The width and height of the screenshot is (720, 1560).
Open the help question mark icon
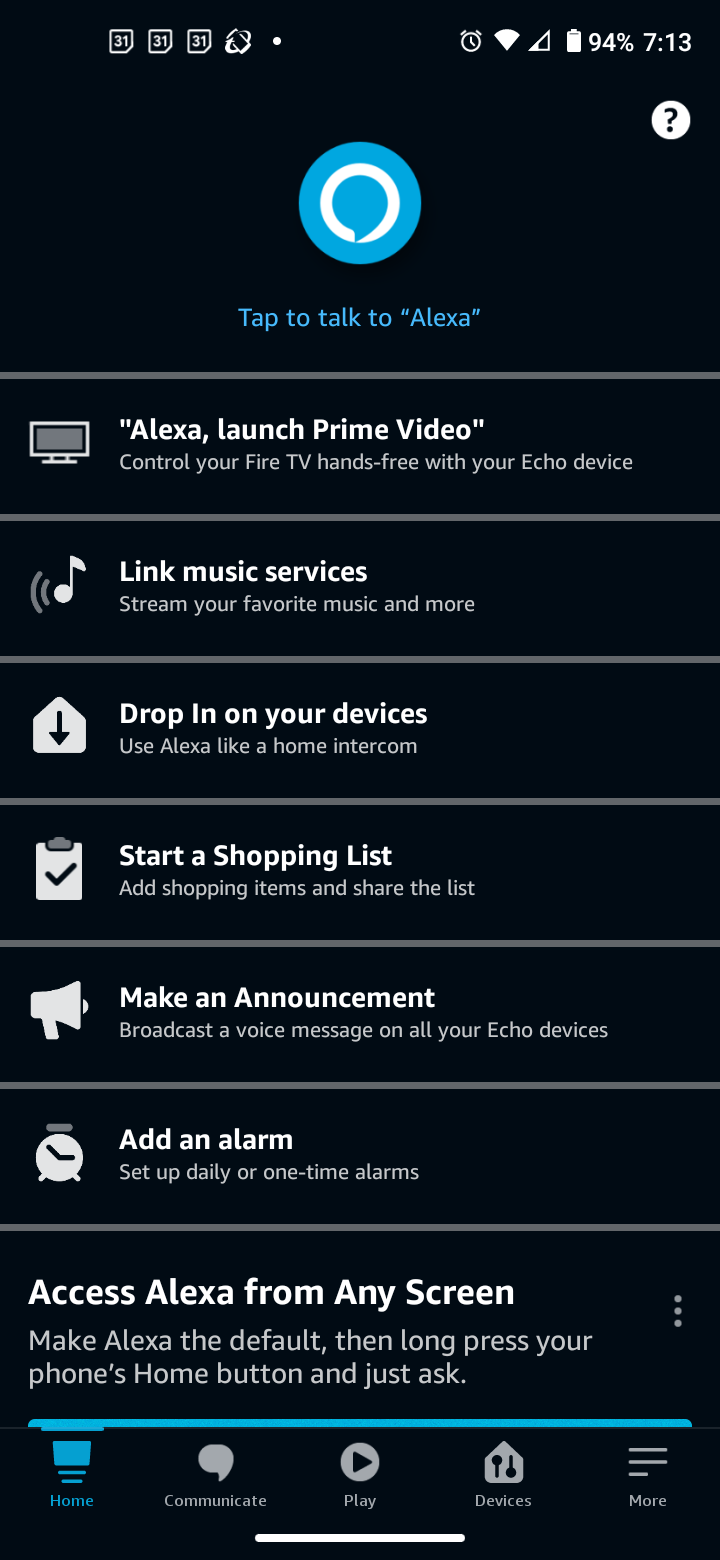[x=670, y=121]
